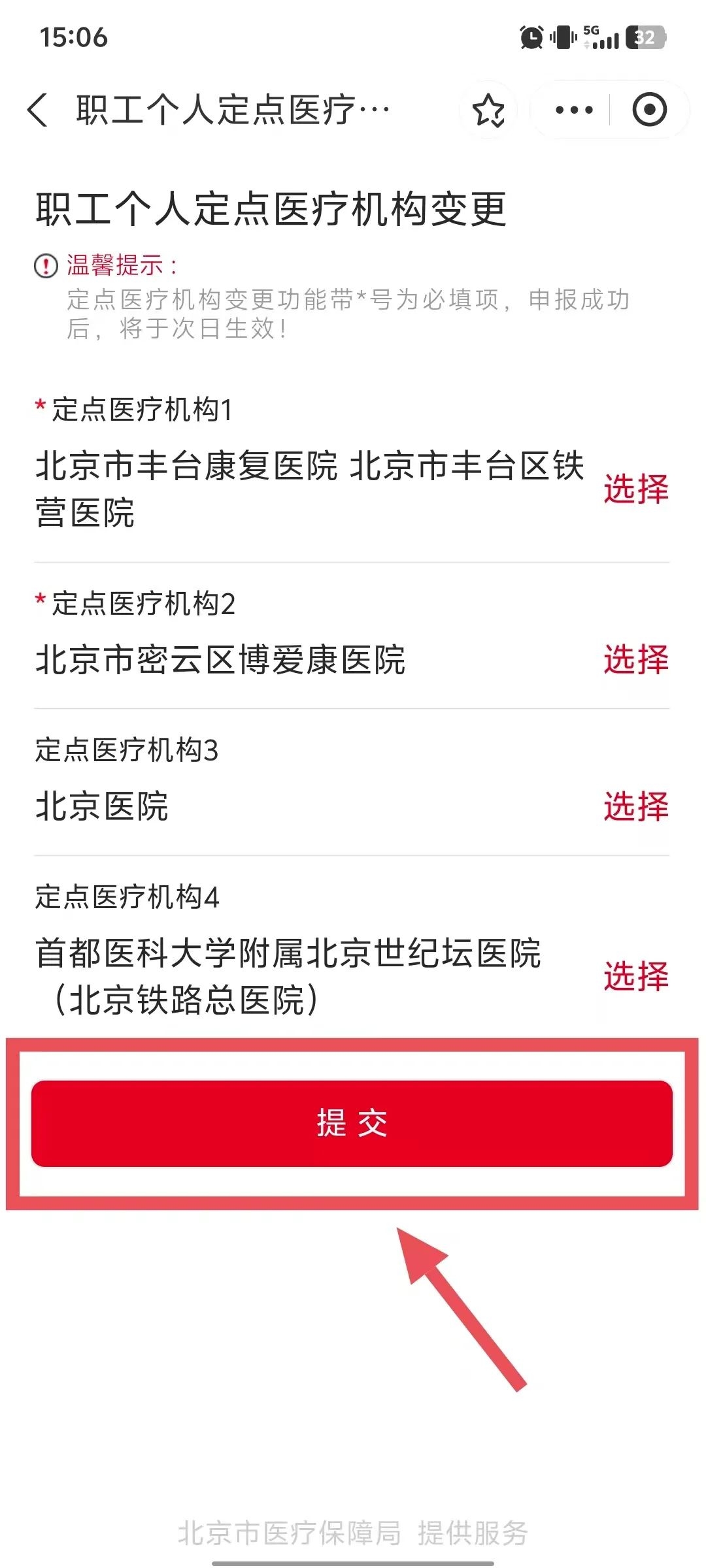The width and height of the screenshot is (706, 1568).
Task: Choose a hospital for 定点医疗机构2
Action: 635,659
